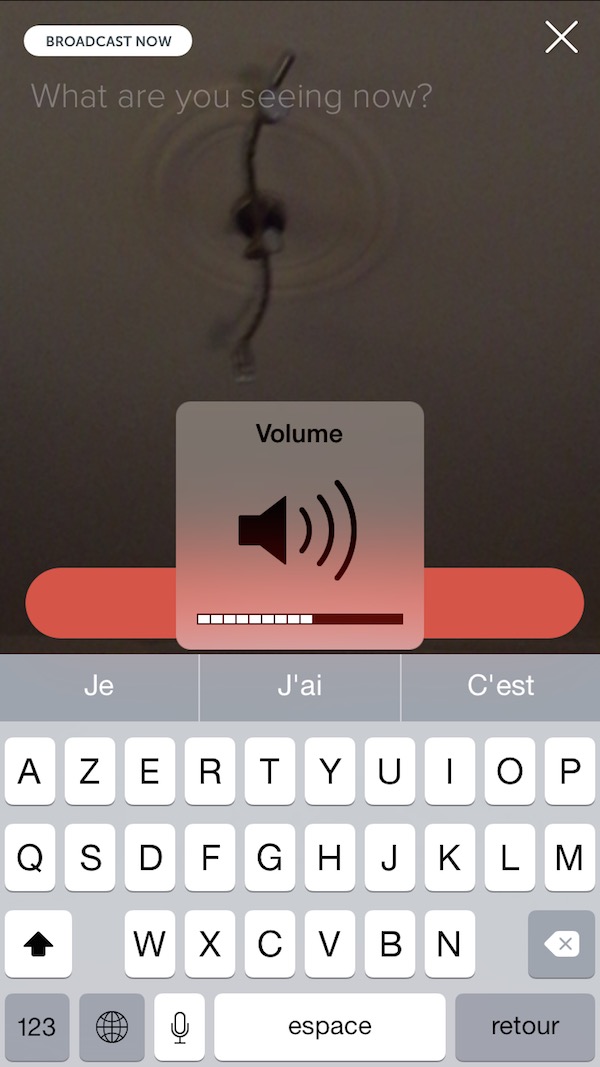The image size is (600, 1067).
Task: Close the broadcast screen
Action: coord(561,37)
